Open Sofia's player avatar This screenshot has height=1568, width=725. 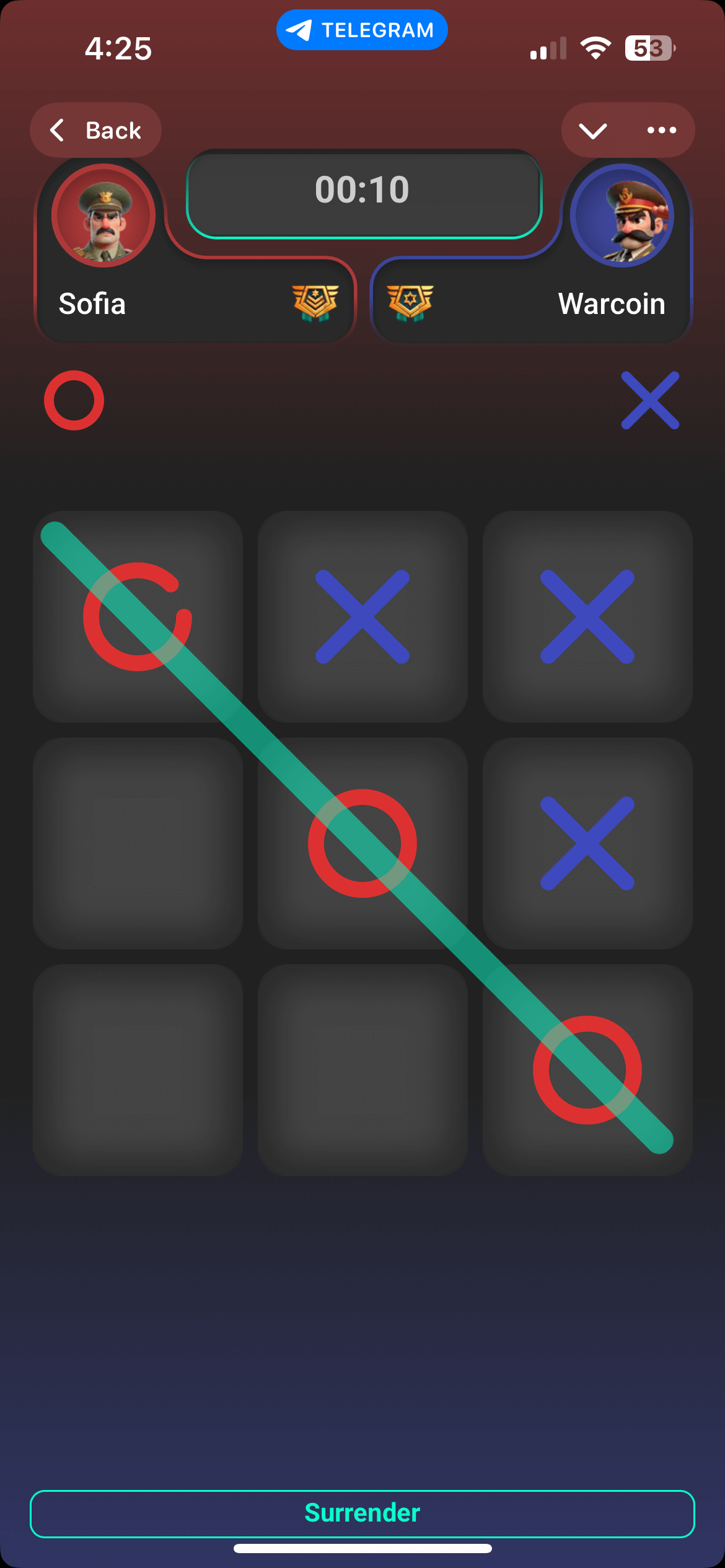(103, 216)
